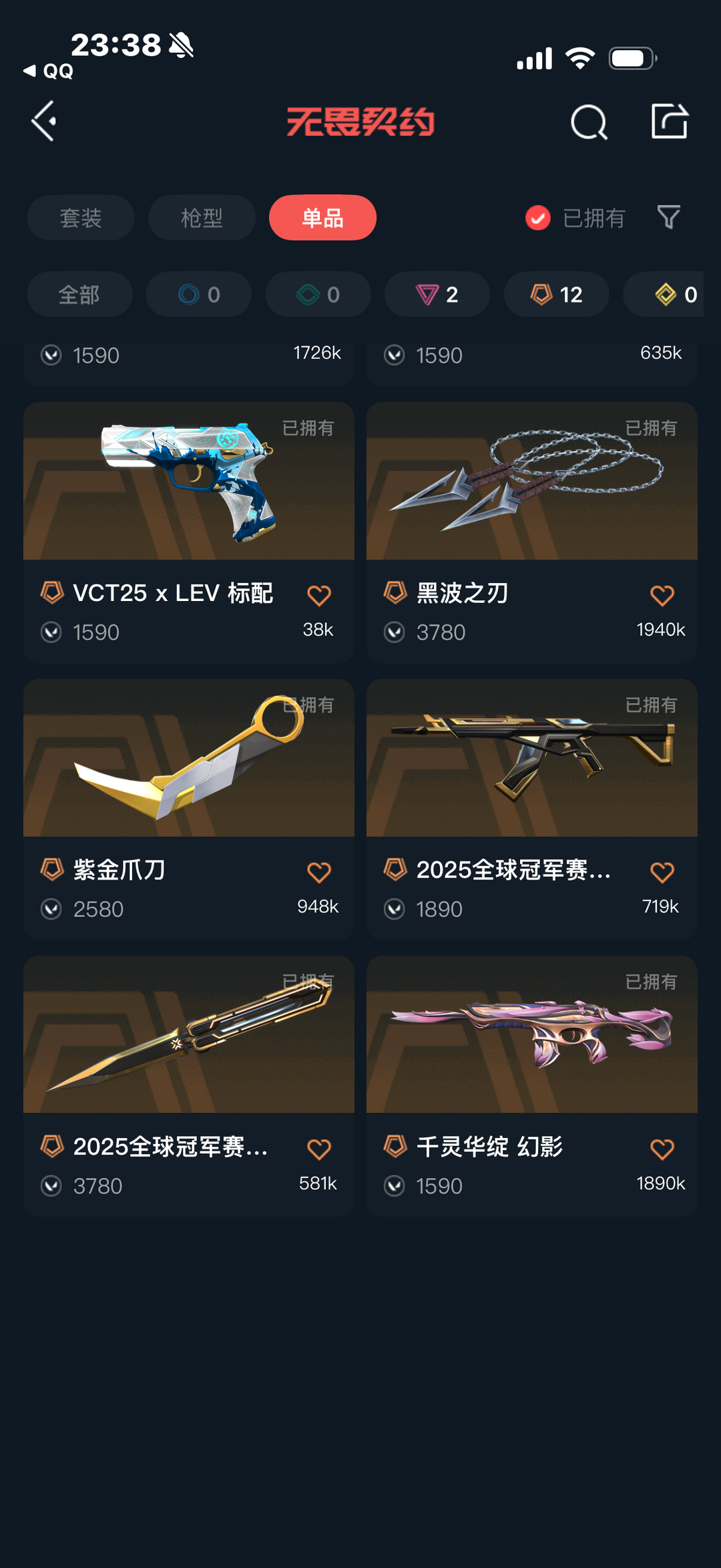Select the 全部 filter option
Viewport: 721px width, 1568px height.
pyautogui.click(x=79, y=295)
